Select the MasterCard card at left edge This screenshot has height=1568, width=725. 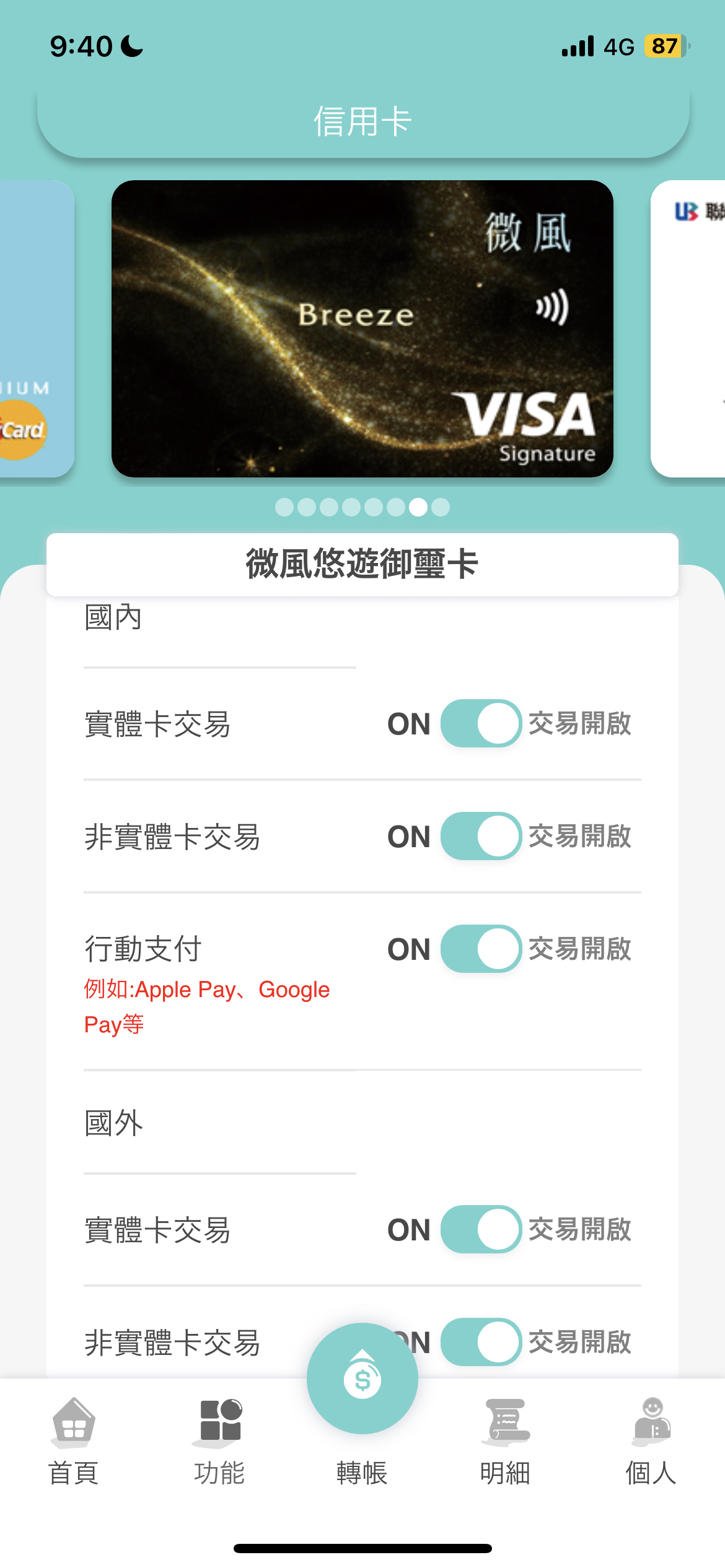click(x=37, y=329)
